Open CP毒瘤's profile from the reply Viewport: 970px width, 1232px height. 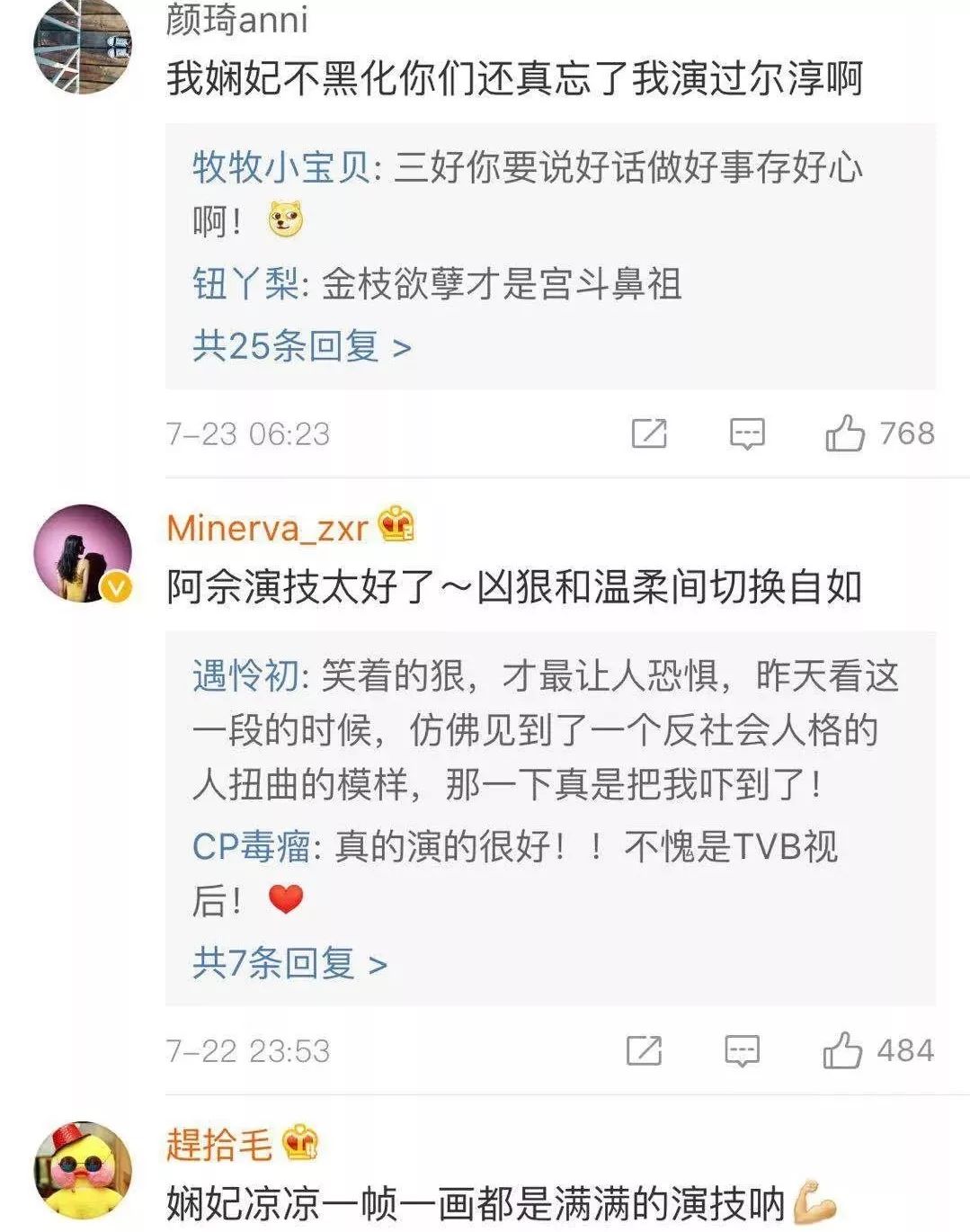[x=251, y=846]
